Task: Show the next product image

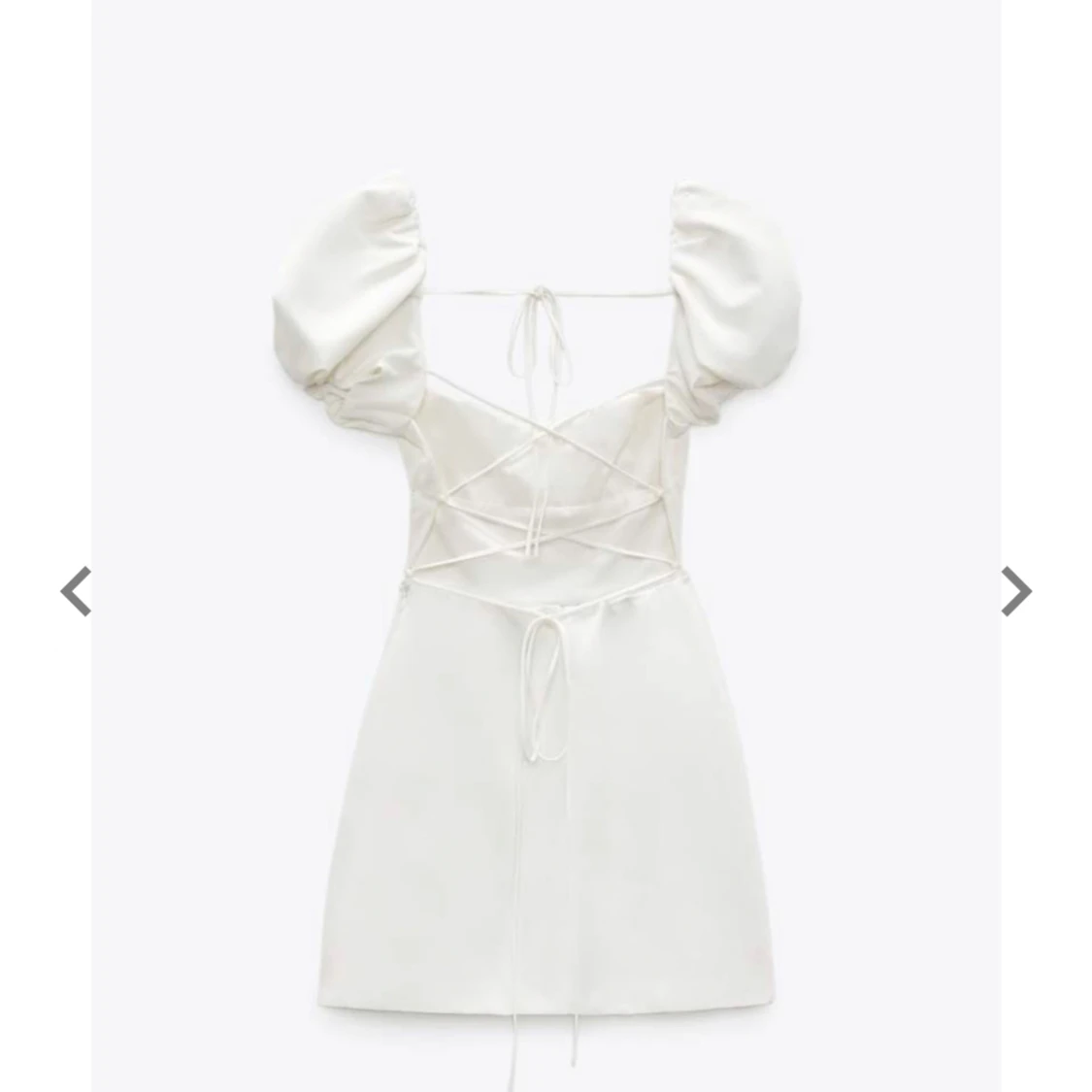Action: (1015, 591)
